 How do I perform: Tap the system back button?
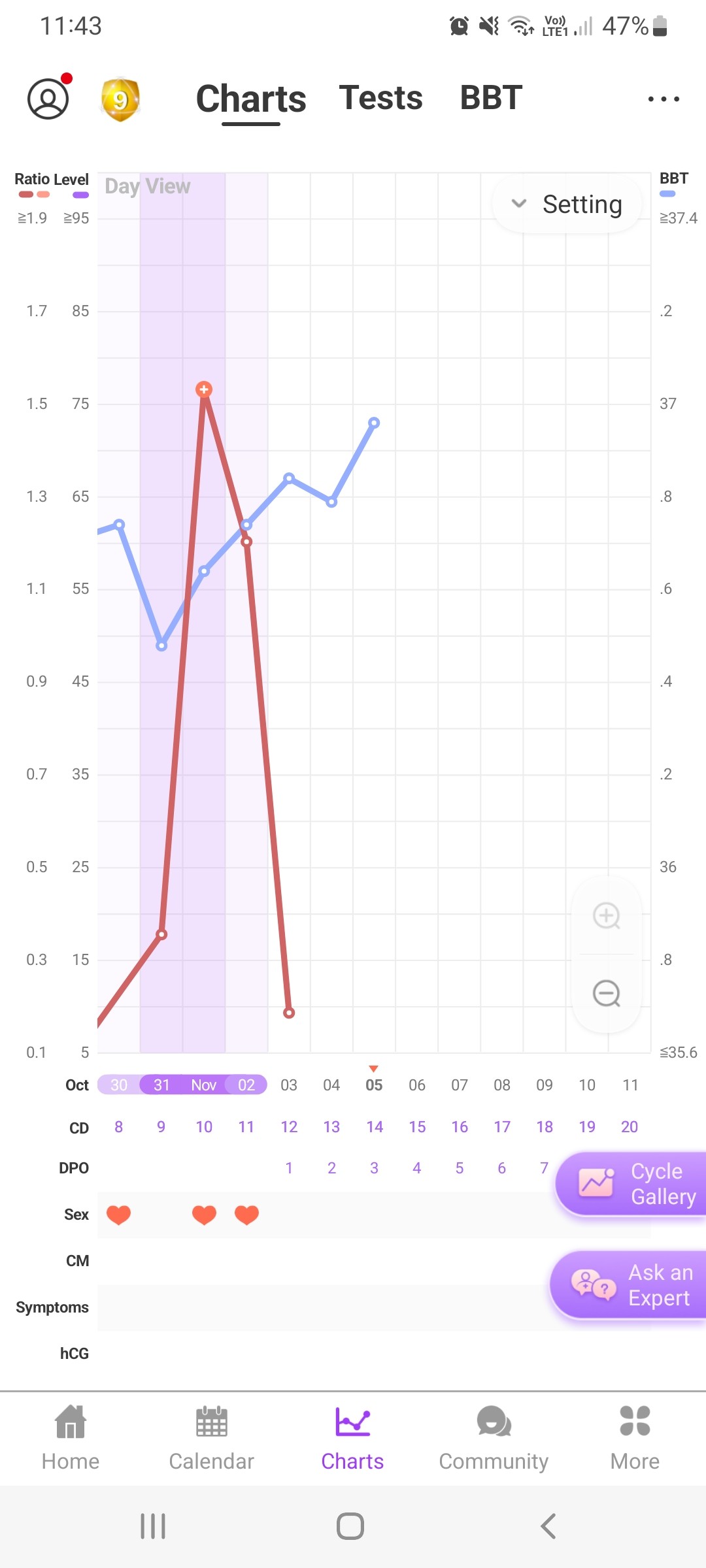548,1526
